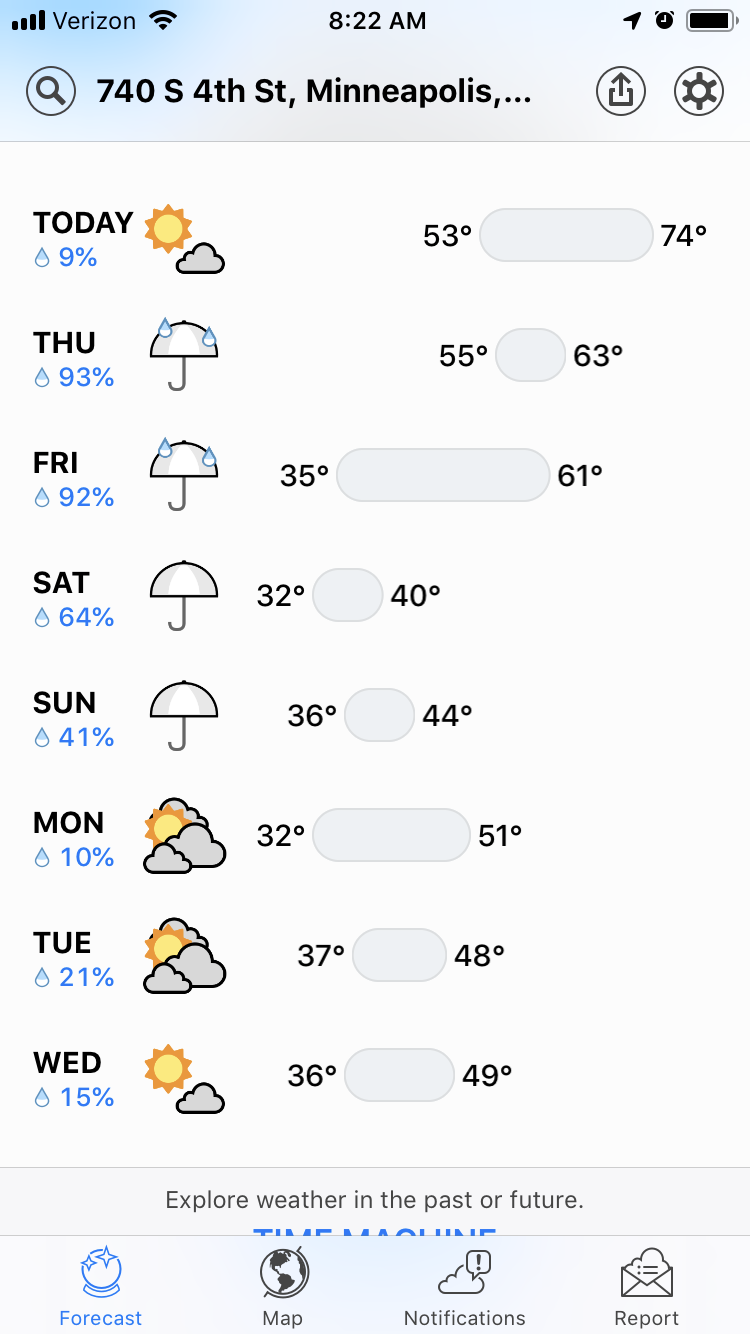Viewport: 750px width, 1334px height.
Task: Expand the TODAY forecast row
Action: click(375, 237)
